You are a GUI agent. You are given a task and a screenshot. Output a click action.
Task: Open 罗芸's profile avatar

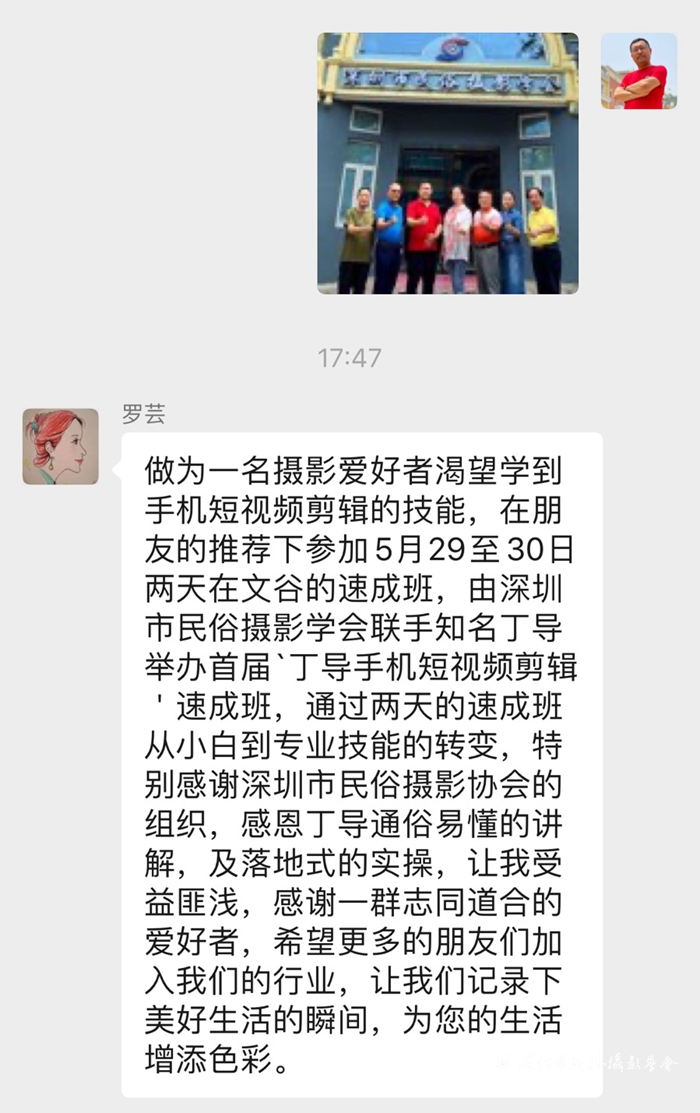point(61,446)
